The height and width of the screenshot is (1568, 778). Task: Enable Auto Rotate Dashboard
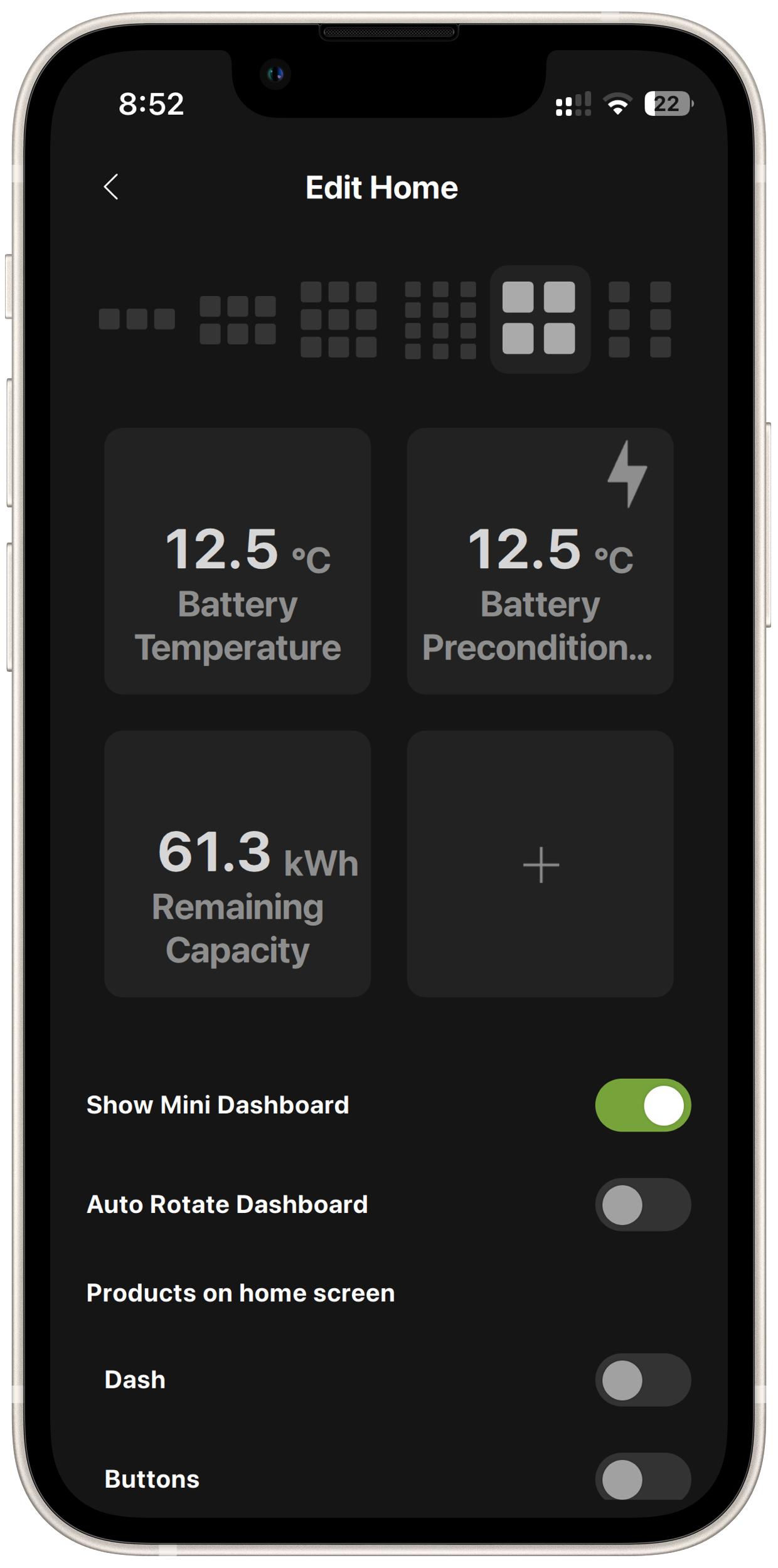pyautogui.click(x=642, y=1204)
